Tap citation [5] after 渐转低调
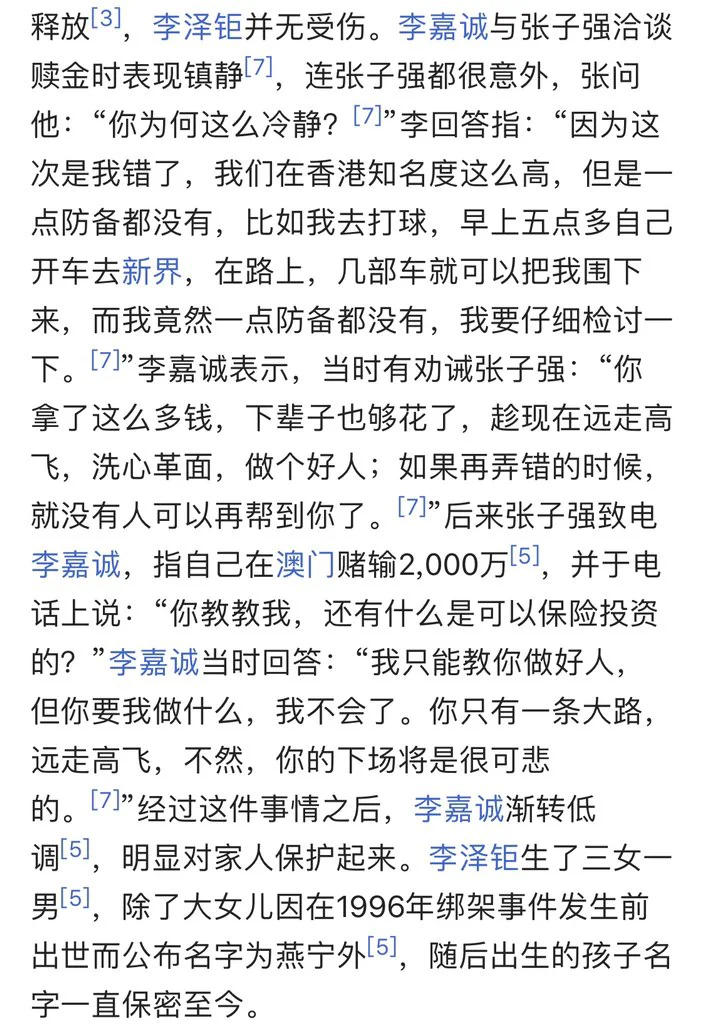The image size is (704, 1024). (75, 848)
